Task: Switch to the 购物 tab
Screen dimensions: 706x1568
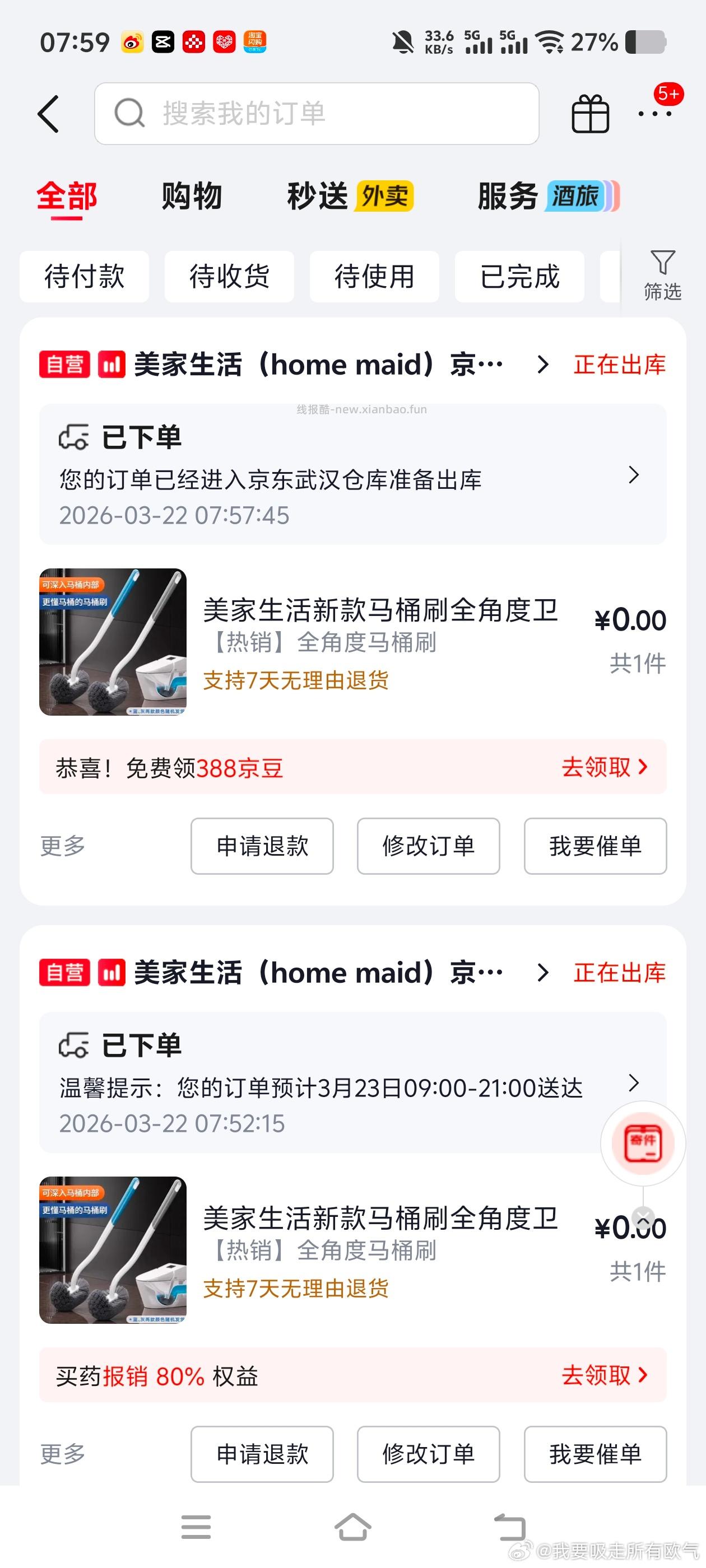Action: click(191, 195)
